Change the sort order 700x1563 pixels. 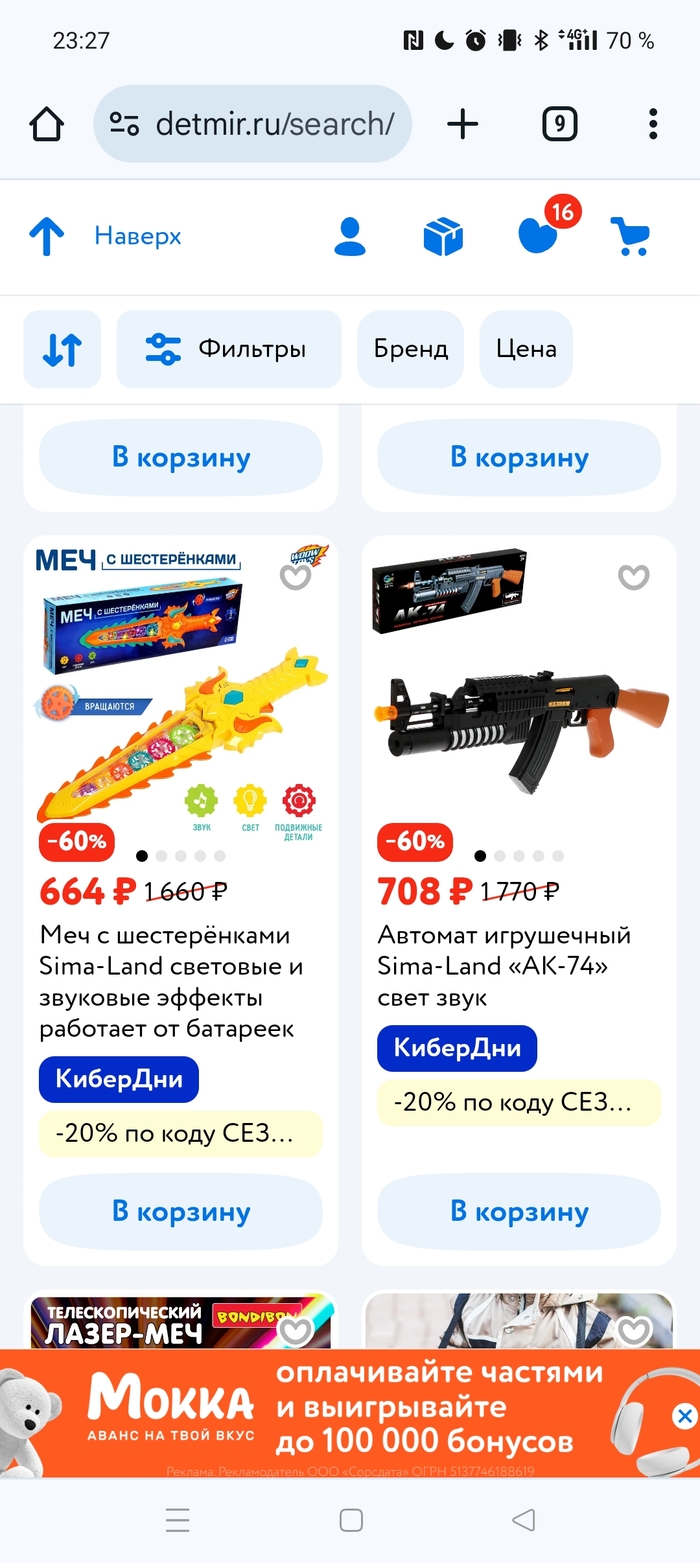tap(62, 349)
